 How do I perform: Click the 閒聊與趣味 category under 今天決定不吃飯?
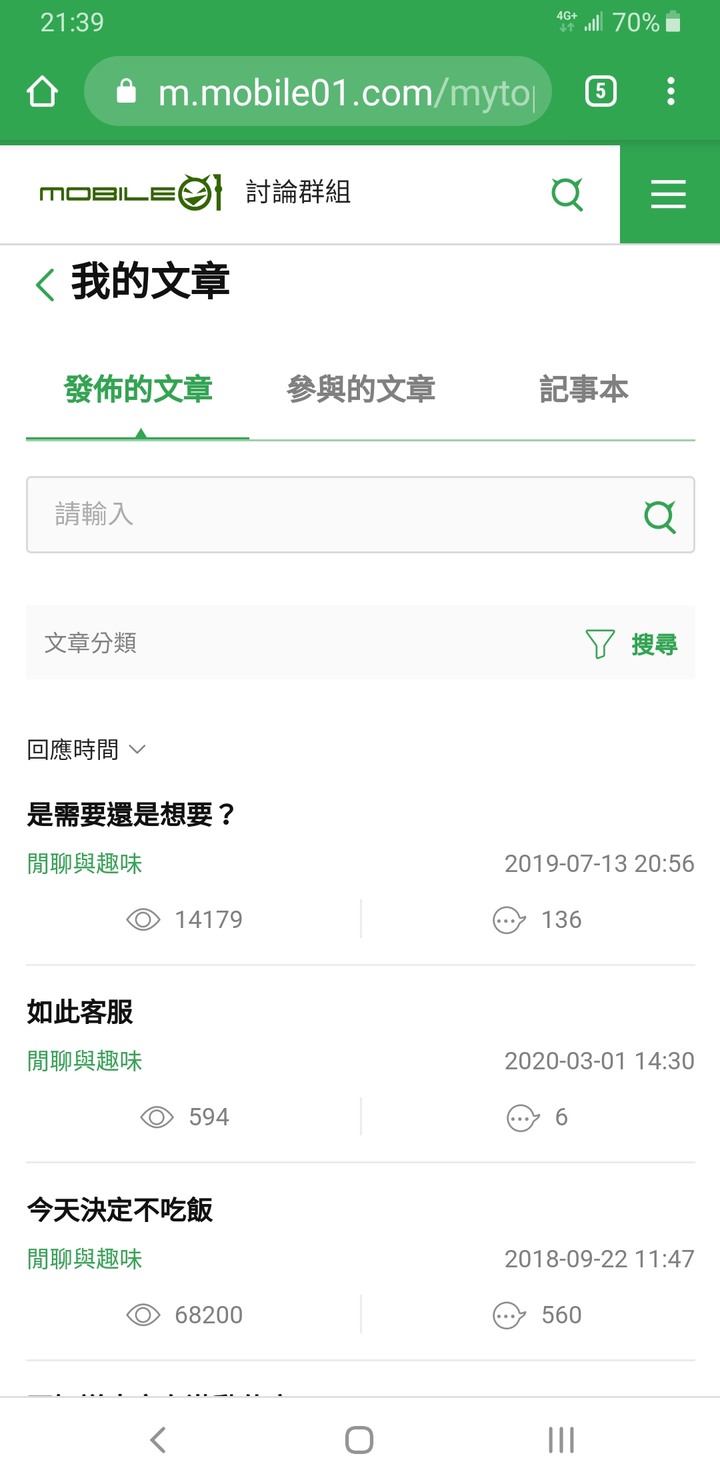(84, 1259)
